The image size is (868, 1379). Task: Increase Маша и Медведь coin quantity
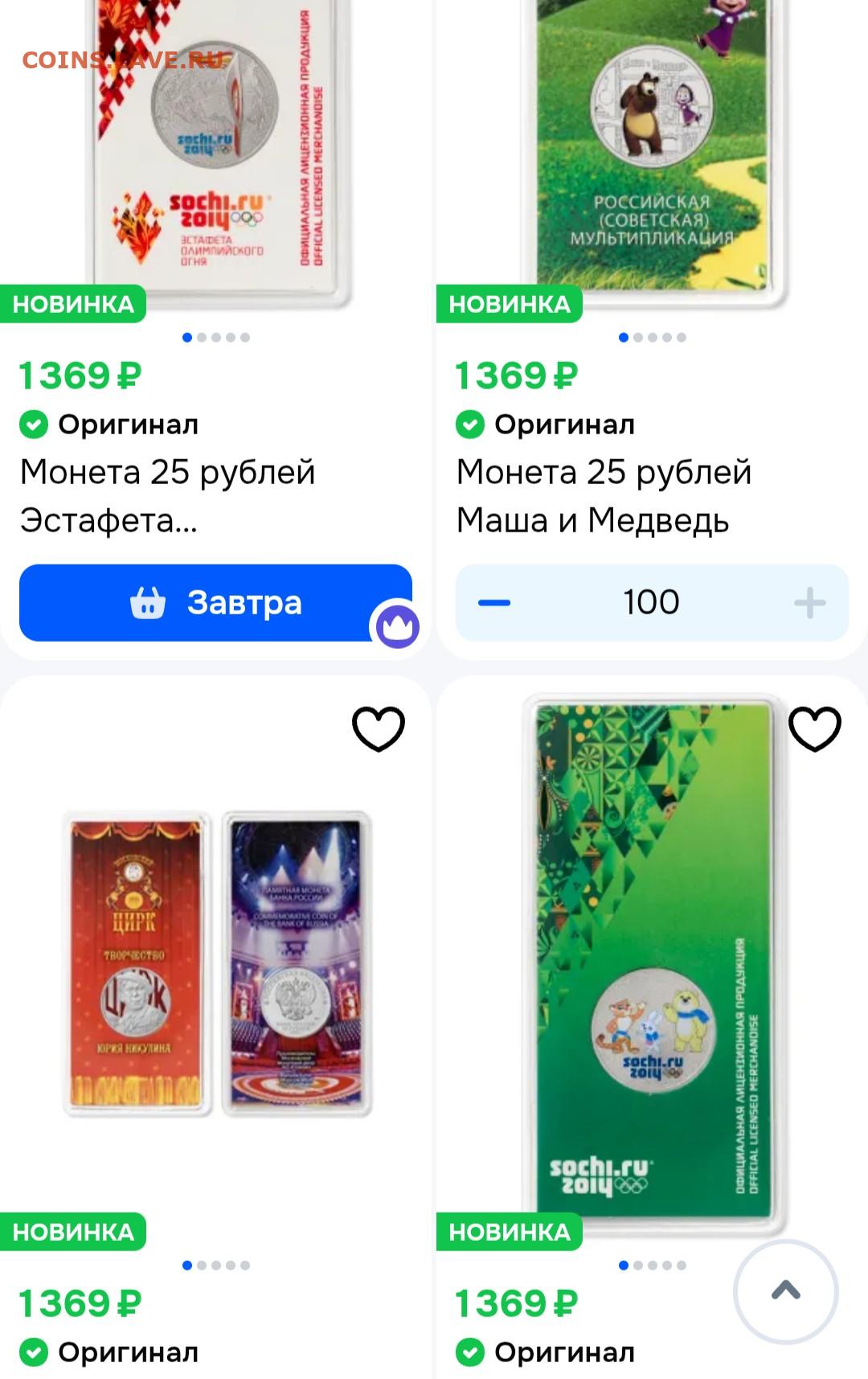click(809, 602)
